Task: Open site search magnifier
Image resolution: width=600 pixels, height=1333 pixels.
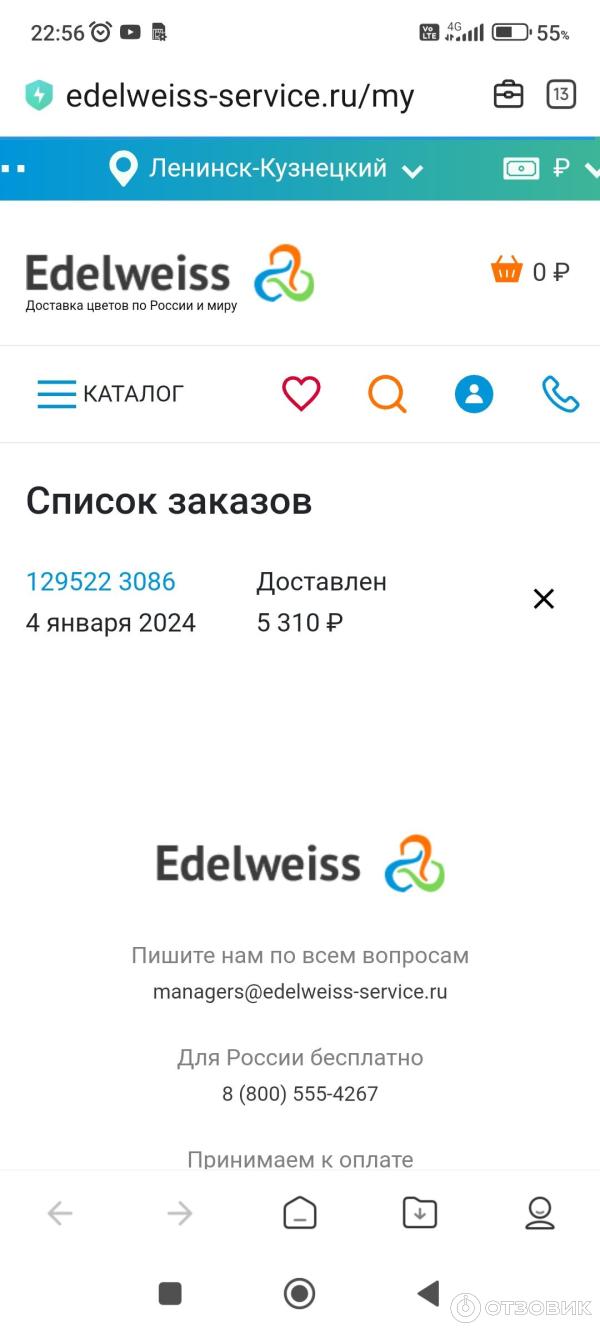Action: [387, 394]
